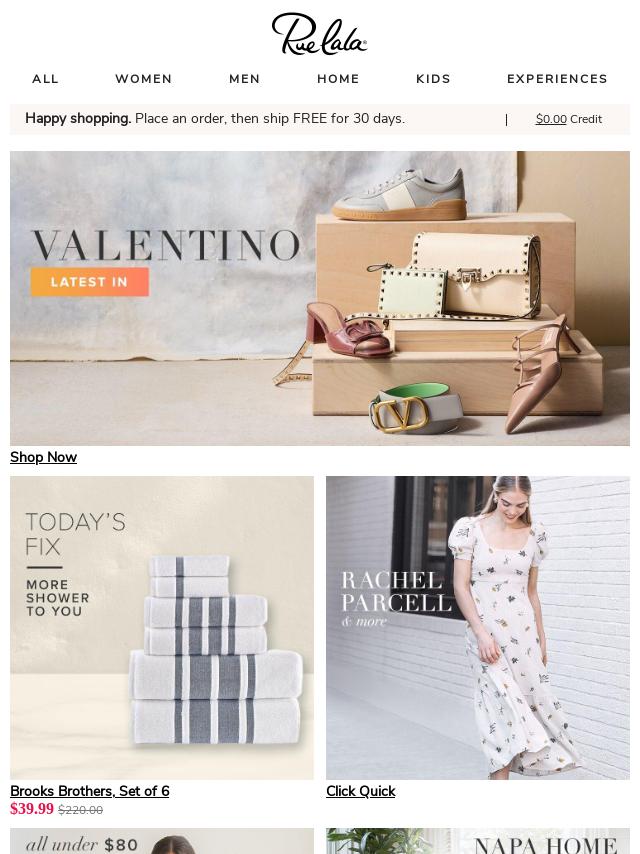Open the EXPERIENCES category
The height and width of the screenshot is (854, 640).
[x=557, y=79]
